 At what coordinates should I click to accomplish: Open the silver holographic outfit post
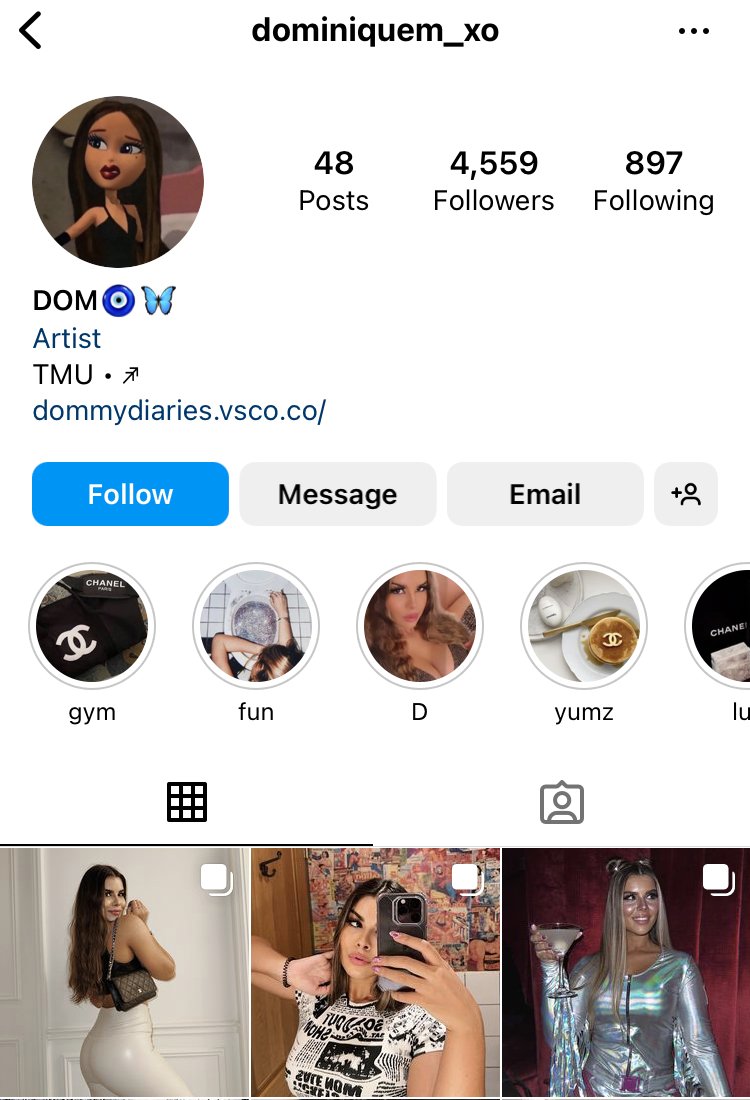point(626,972)
